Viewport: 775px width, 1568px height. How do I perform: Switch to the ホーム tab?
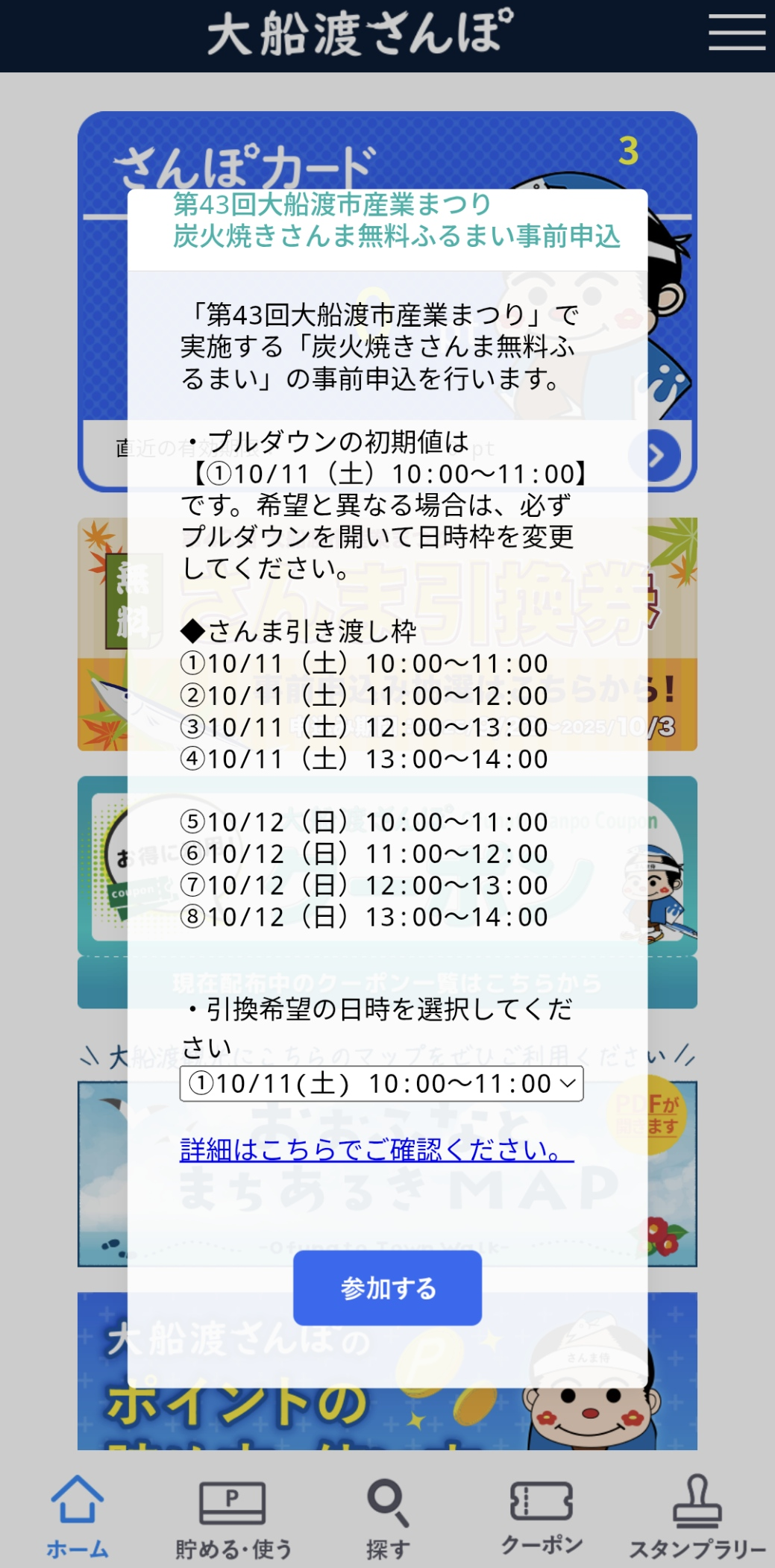pos(78,1517)
